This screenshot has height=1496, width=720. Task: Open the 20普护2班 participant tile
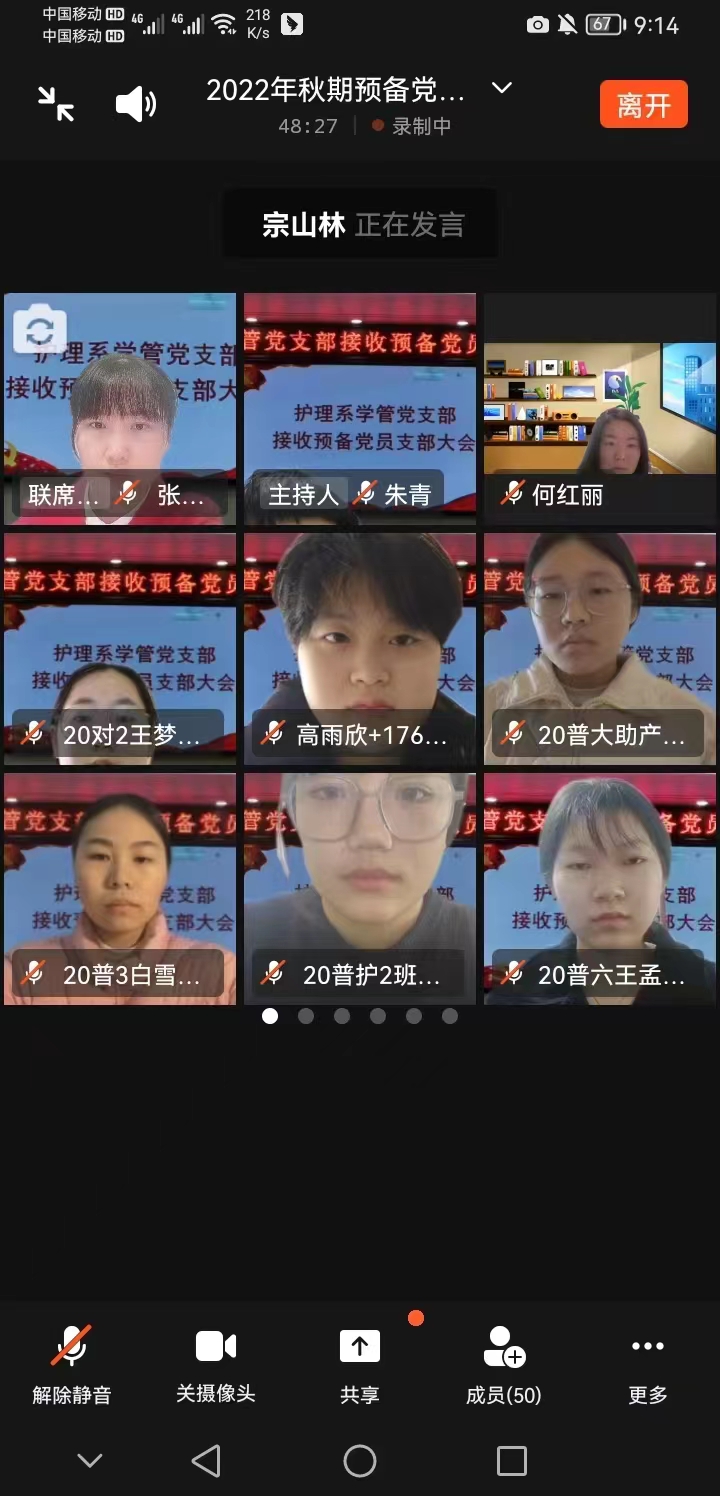tap(360, 889)
